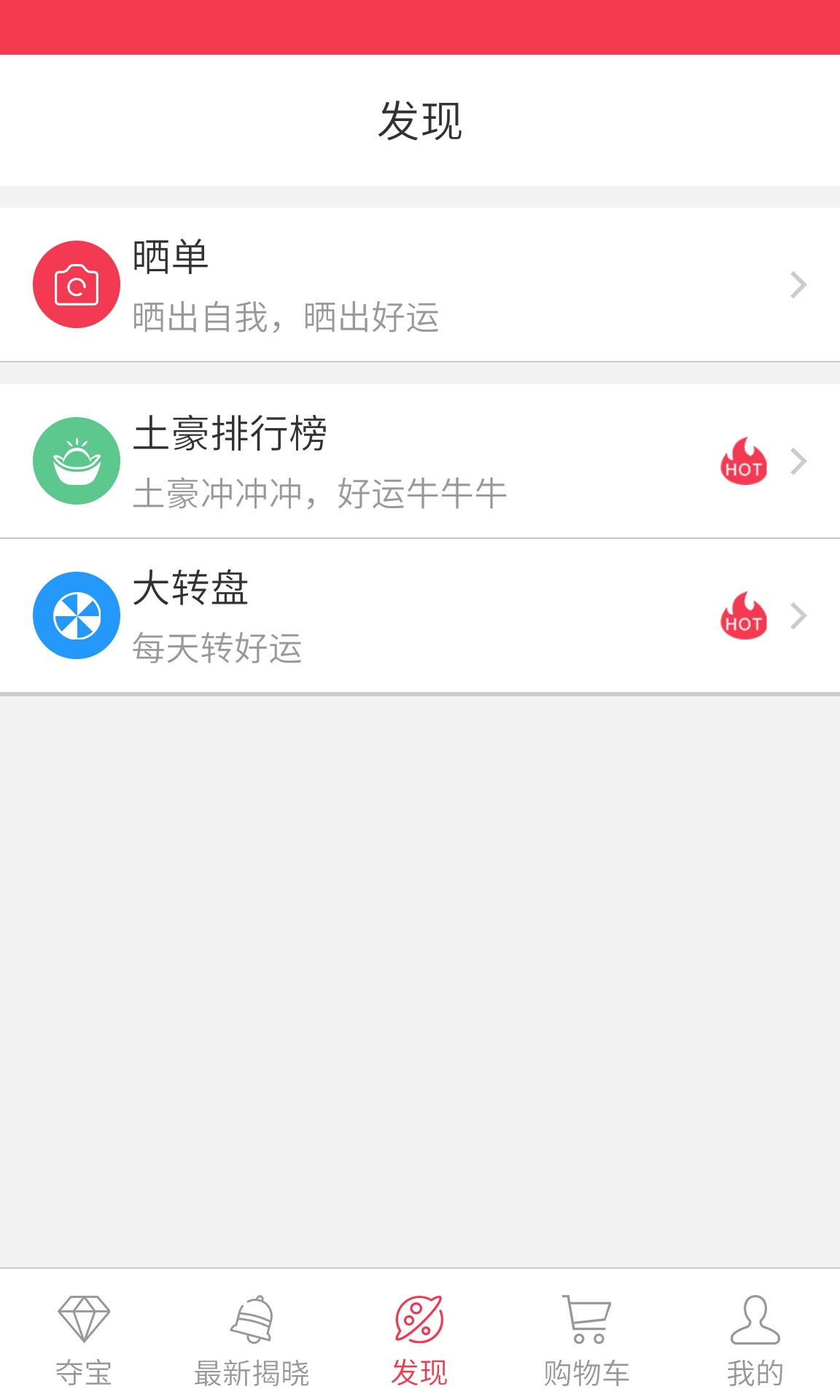Screen dimensions: 840x1400
Task: Open the 土豪排行榜 ranking list
Action: (420, 461)
